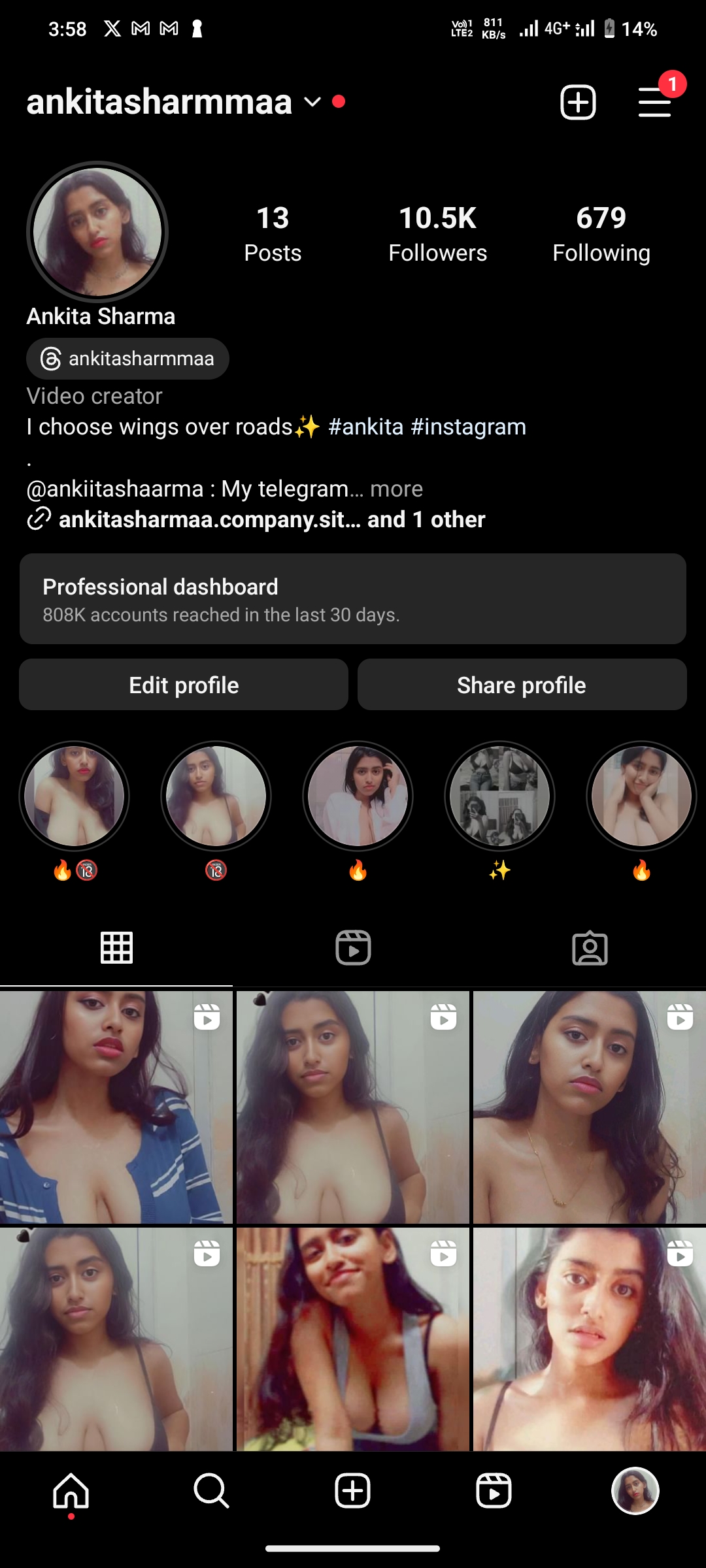
Task: View the 10.5K Followers list
Action: (x=437, y=233)
